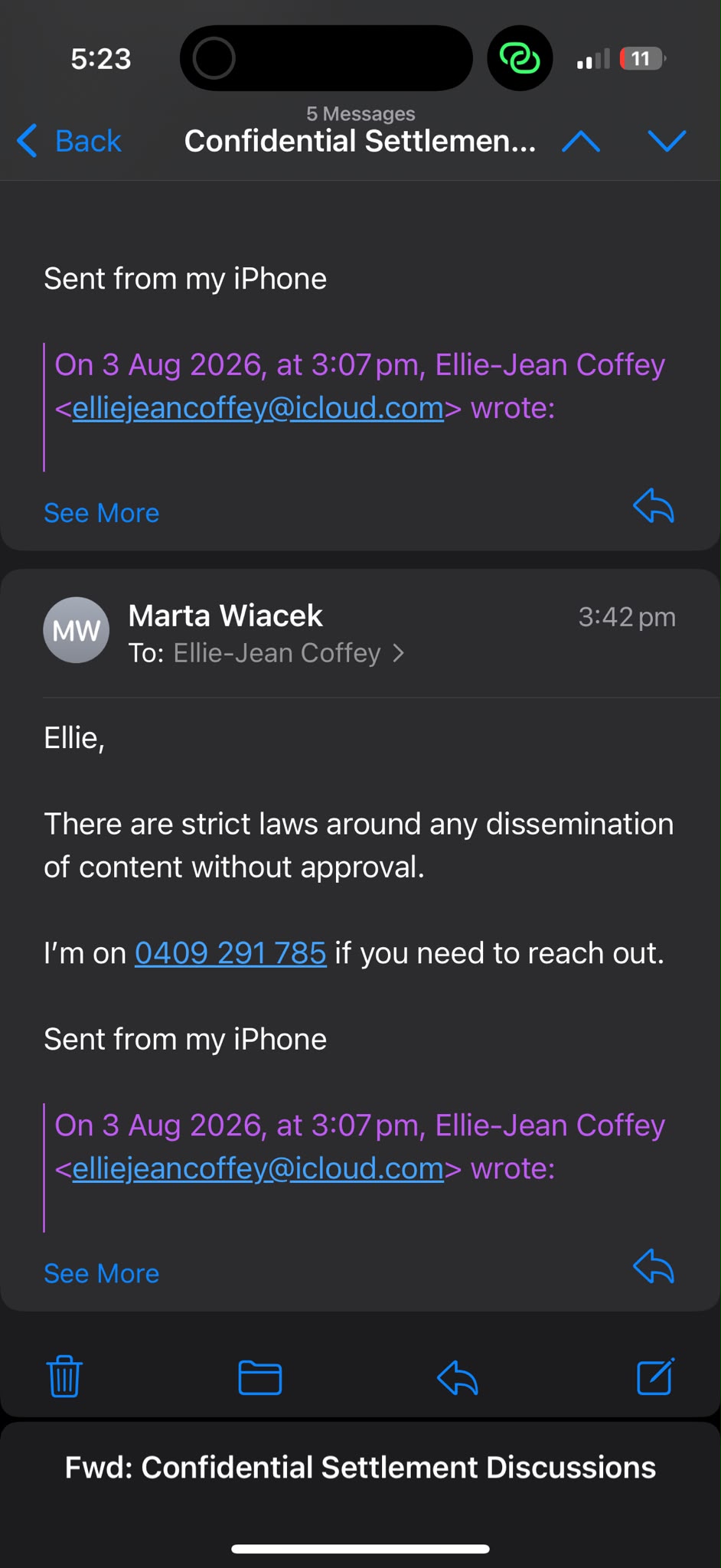Open Marta Wiacek's contact avatar
The image size is (721, 1568).
(76, 630)
